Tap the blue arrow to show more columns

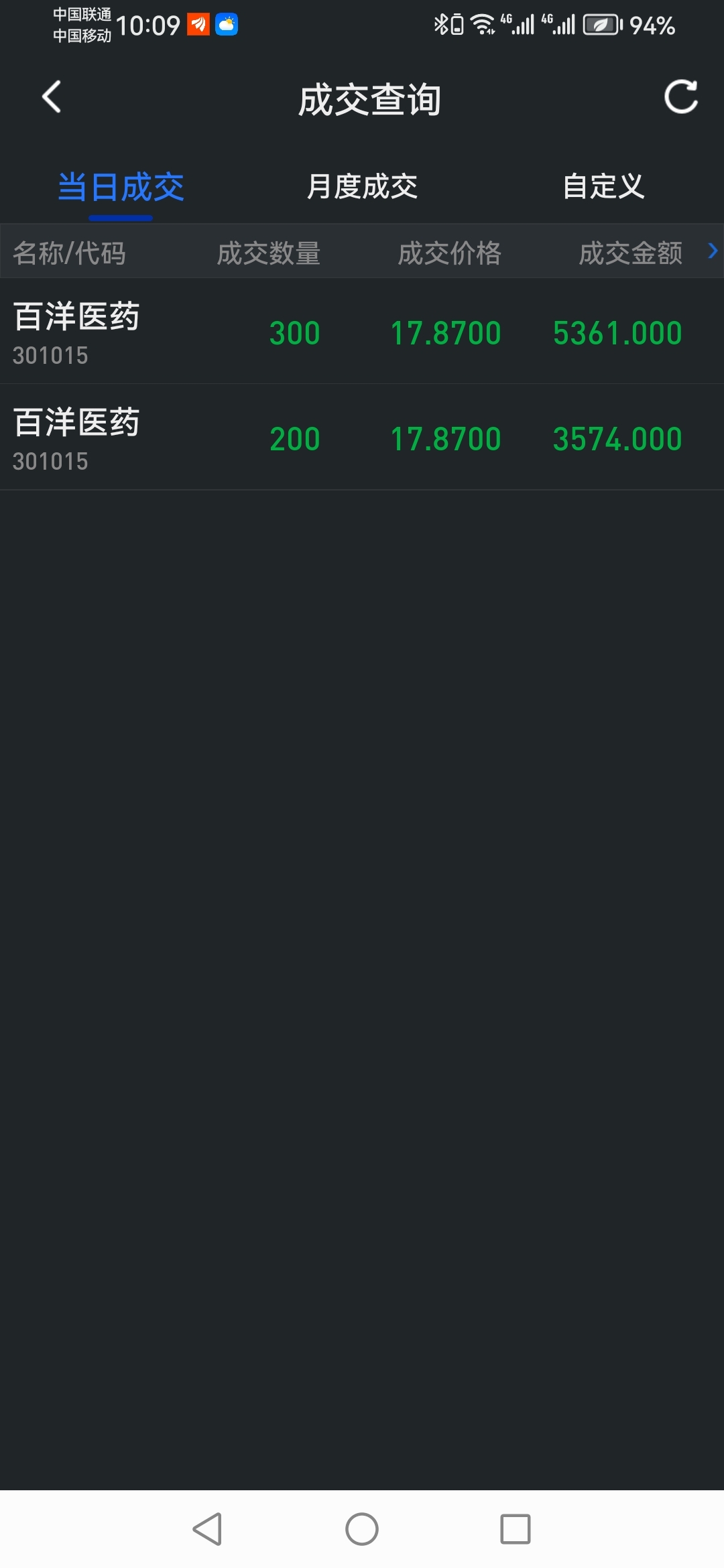[x=713, y=251]
